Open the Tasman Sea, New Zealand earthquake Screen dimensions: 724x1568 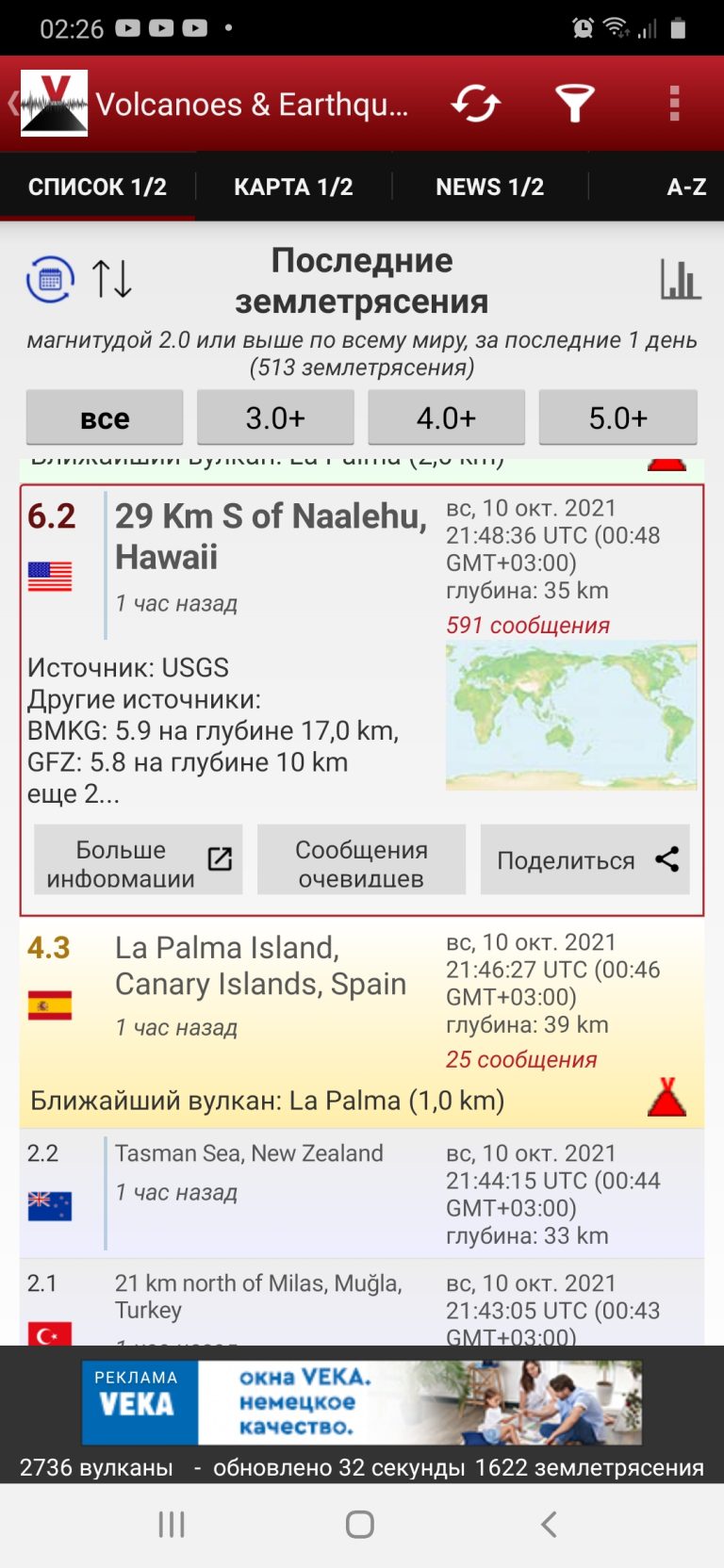[362, 1193]
